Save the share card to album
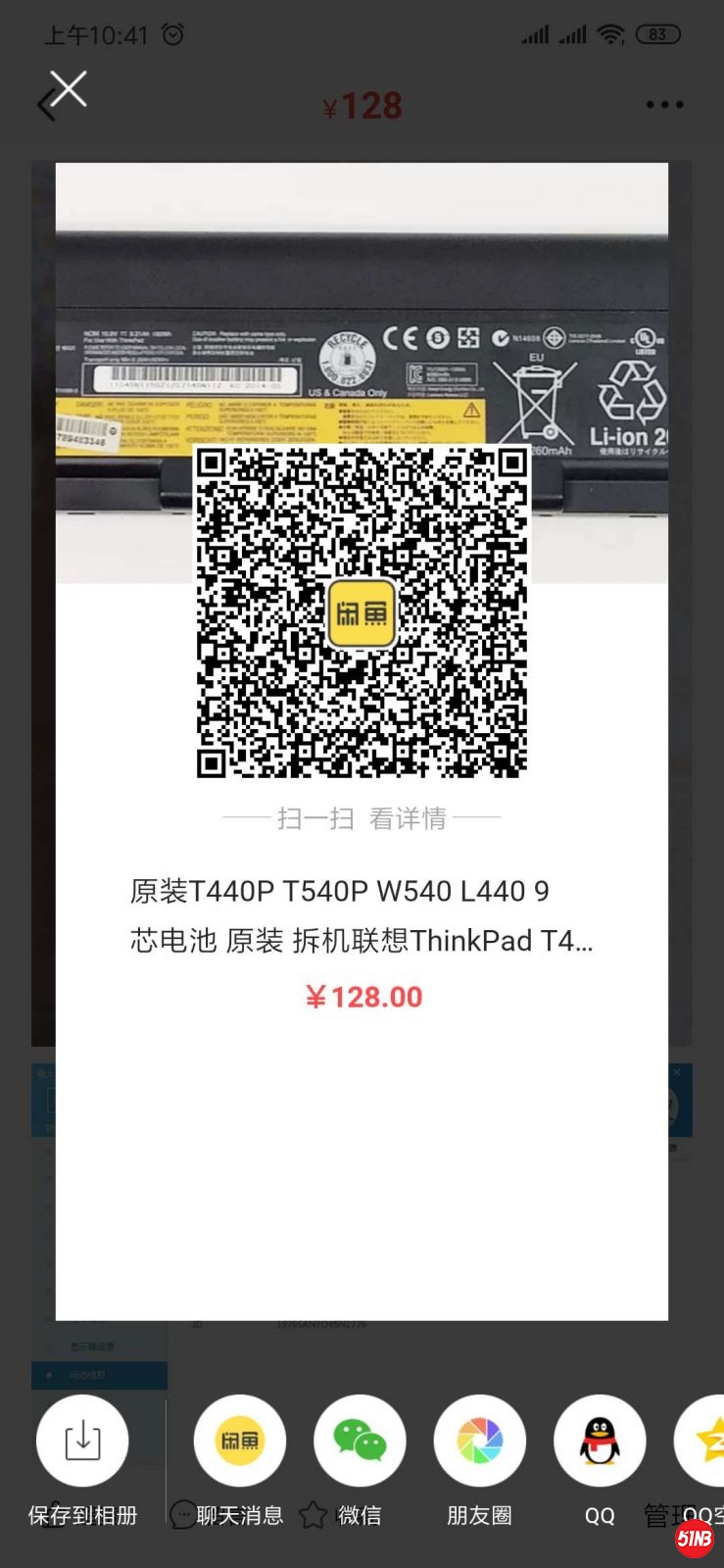Screen dimensions: 724x1568 tap(82, 1441)
